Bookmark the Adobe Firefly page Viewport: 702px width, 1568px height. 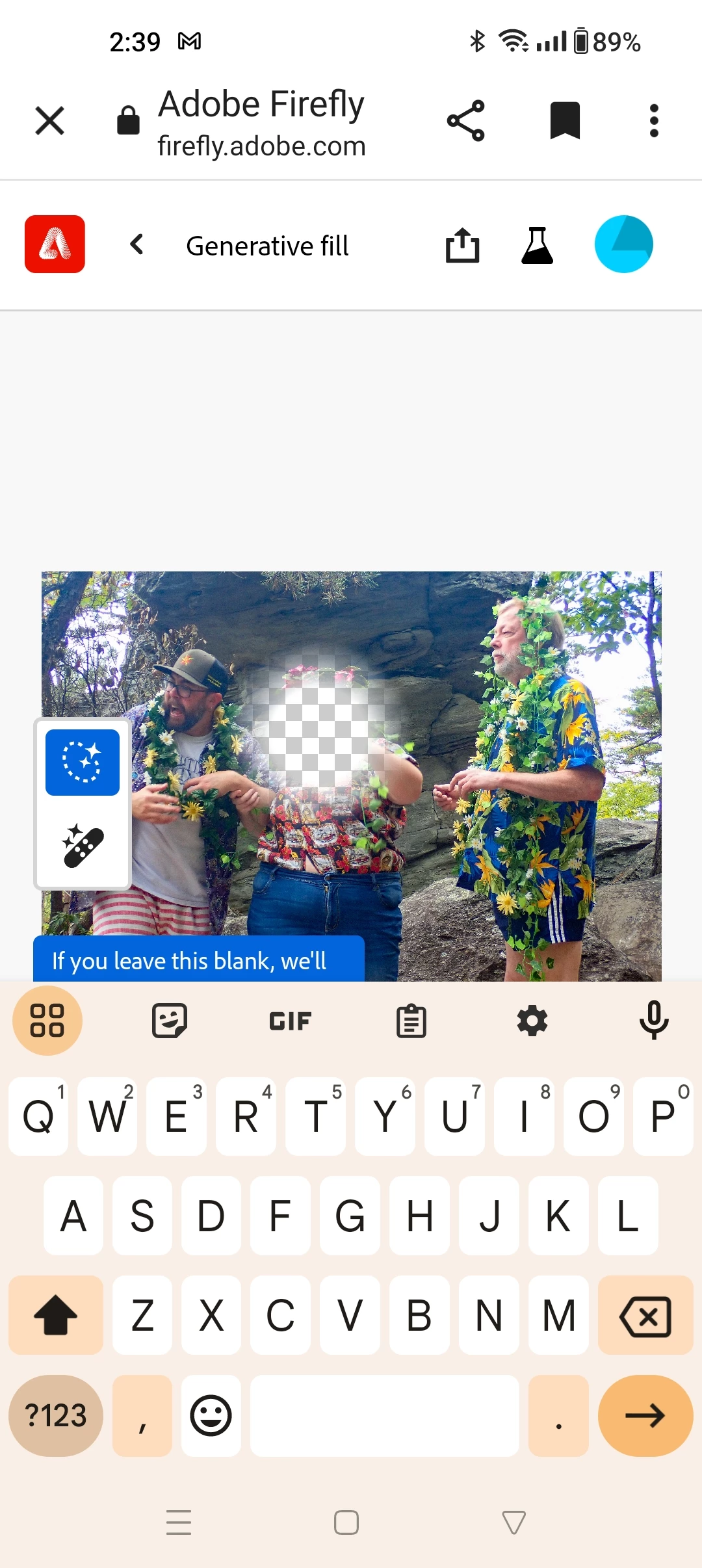point(564,121)
